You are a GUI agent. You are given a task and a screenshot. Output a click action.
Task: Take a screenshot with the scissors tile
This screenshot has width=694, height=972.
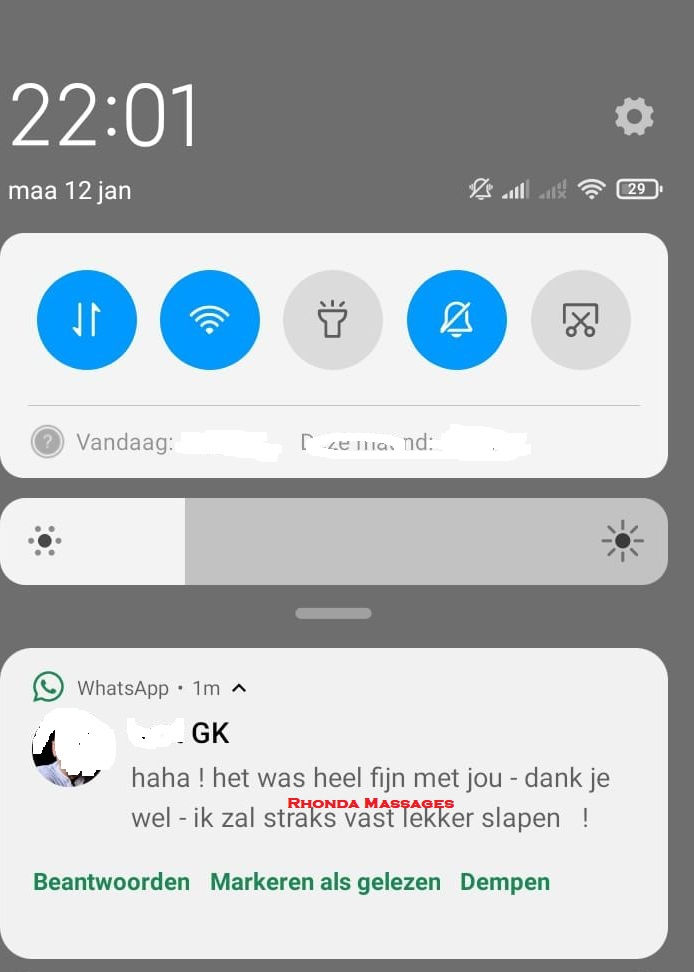(580, 320)
